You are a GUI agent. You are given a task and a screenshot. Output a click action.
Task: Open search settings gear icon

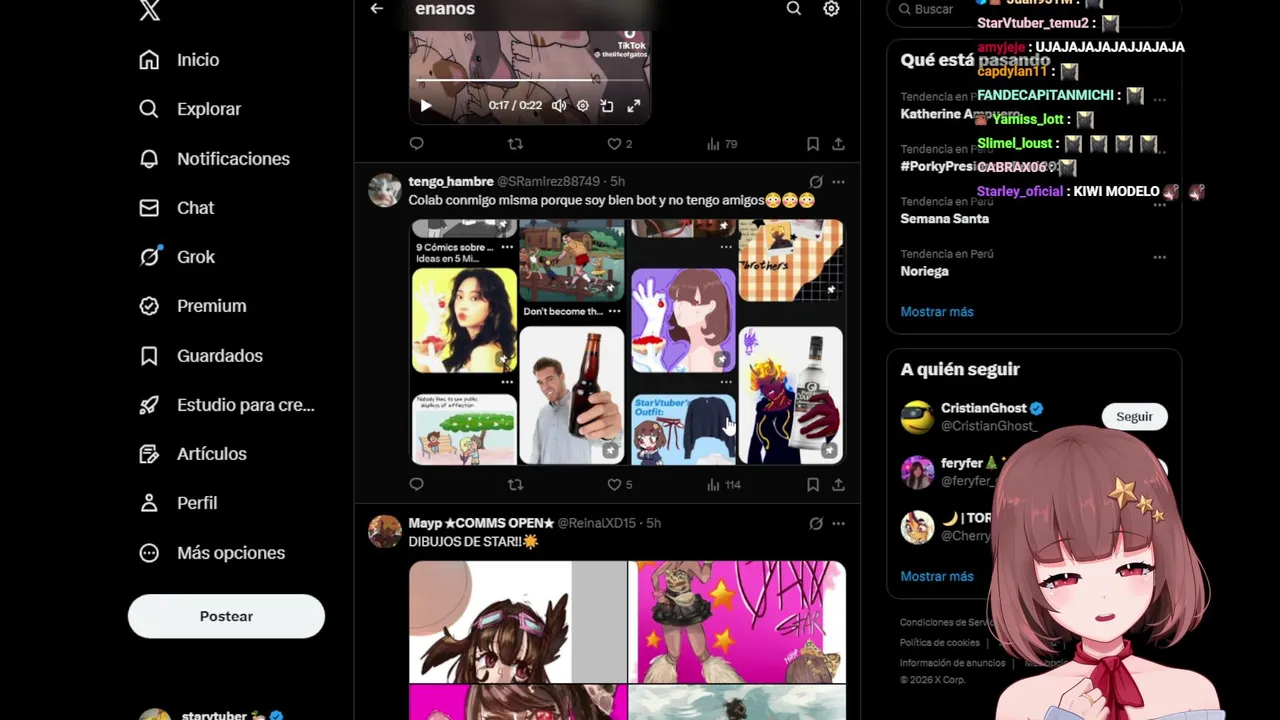831,9
